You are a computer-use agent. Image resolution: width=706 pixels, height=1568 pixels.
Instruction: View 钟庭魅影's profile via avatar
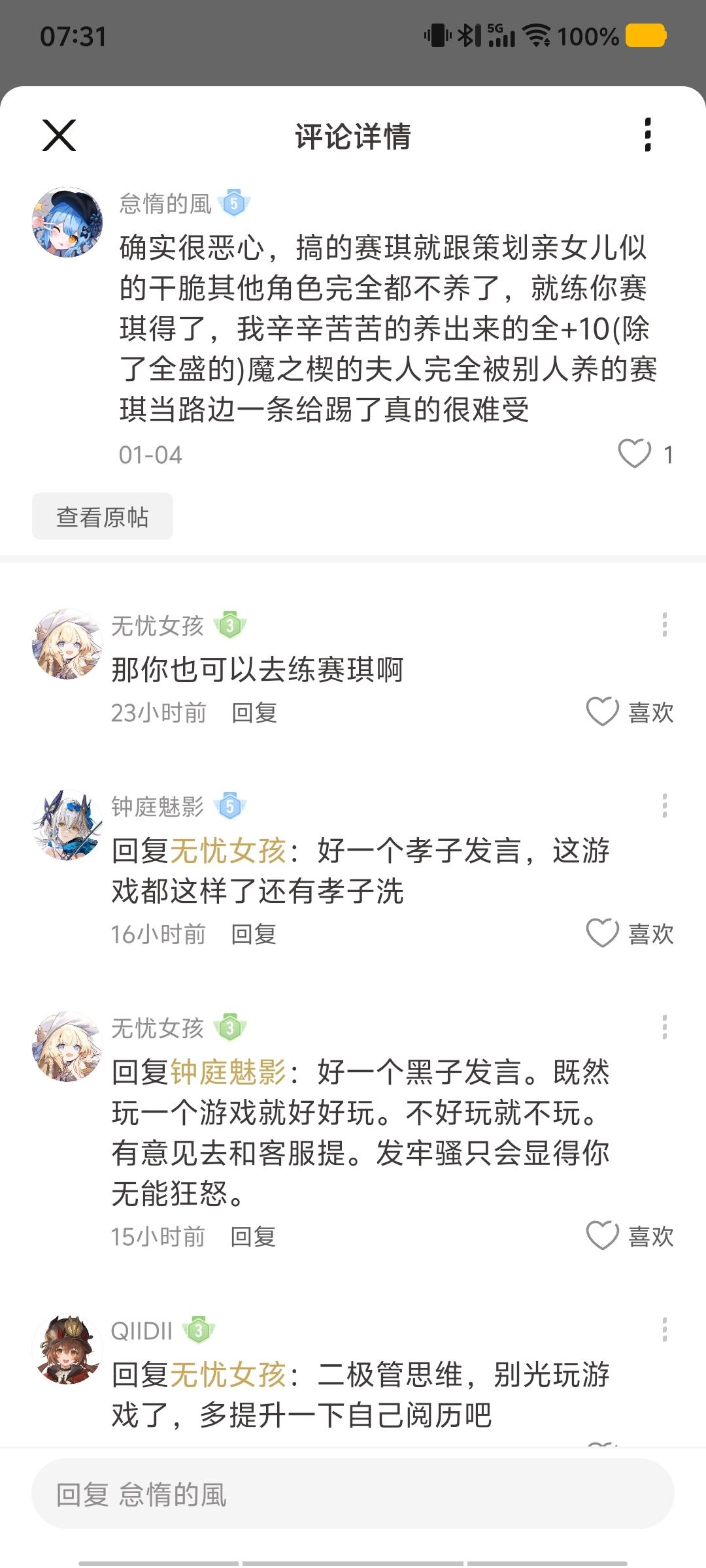(x=67, y=825)
